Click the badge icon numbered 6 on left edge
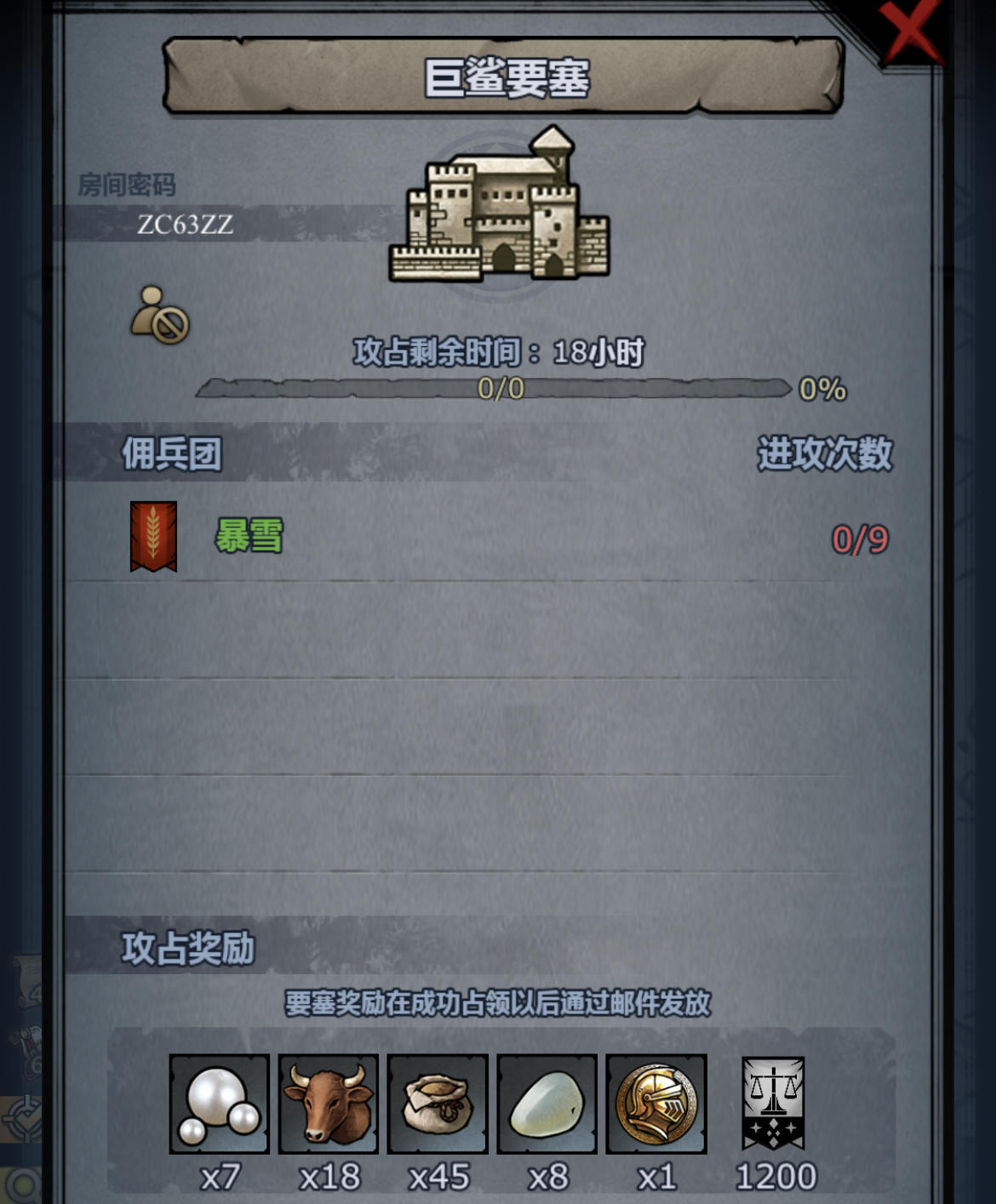This screenshot has width=996, height=1204. click(x=27, y=1047)
